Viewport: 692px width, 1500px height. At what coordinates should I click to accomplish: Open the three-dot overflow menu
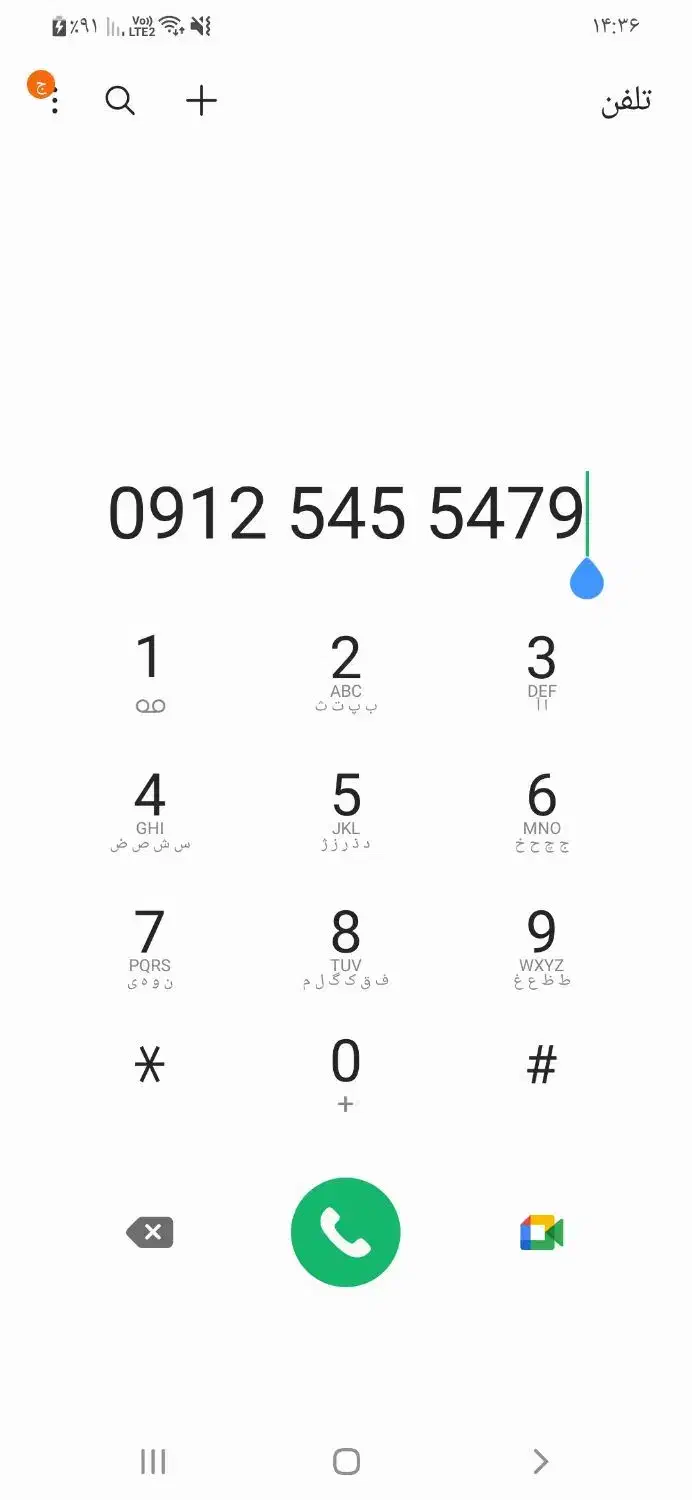click(54, 101)
